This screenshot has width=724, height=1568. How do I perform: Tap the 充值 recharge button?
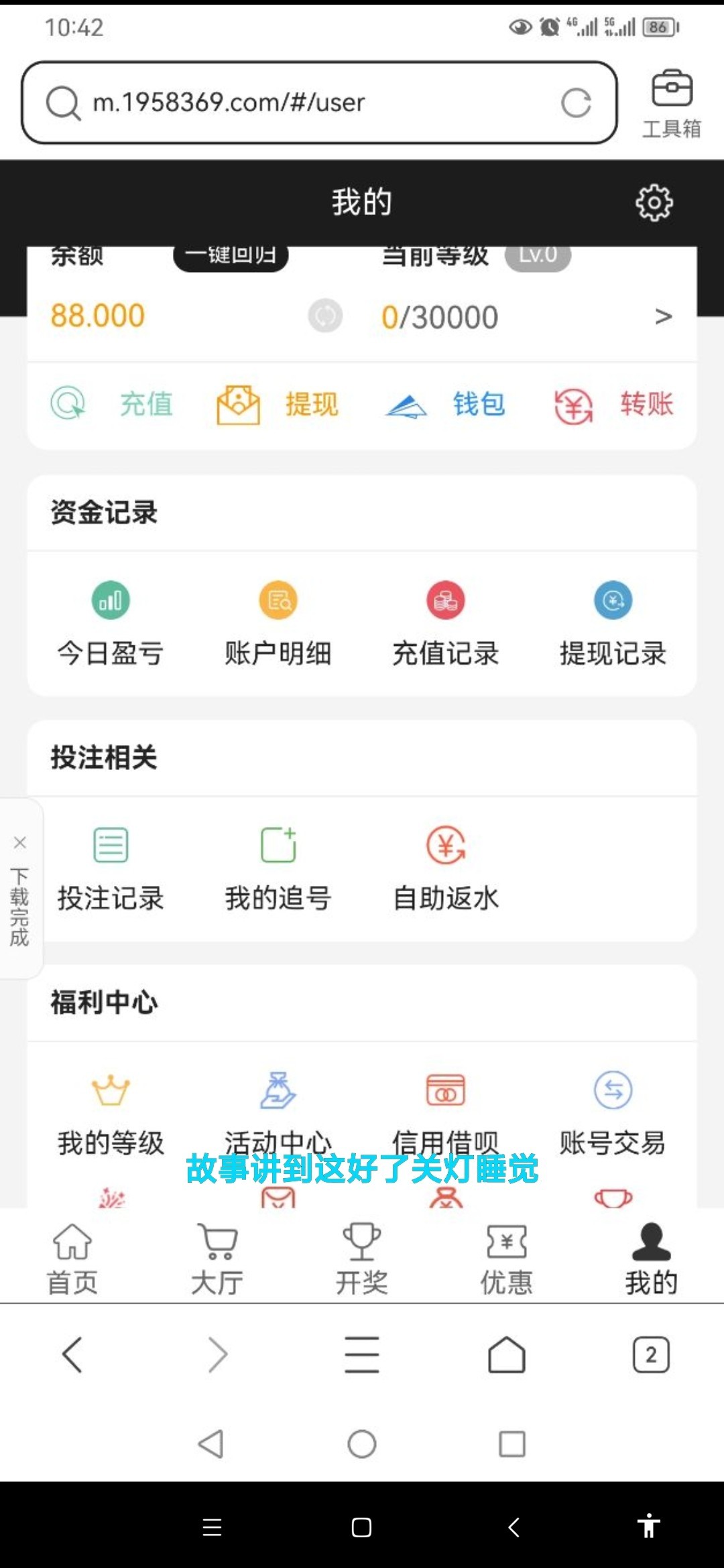(x=113, y=405)
